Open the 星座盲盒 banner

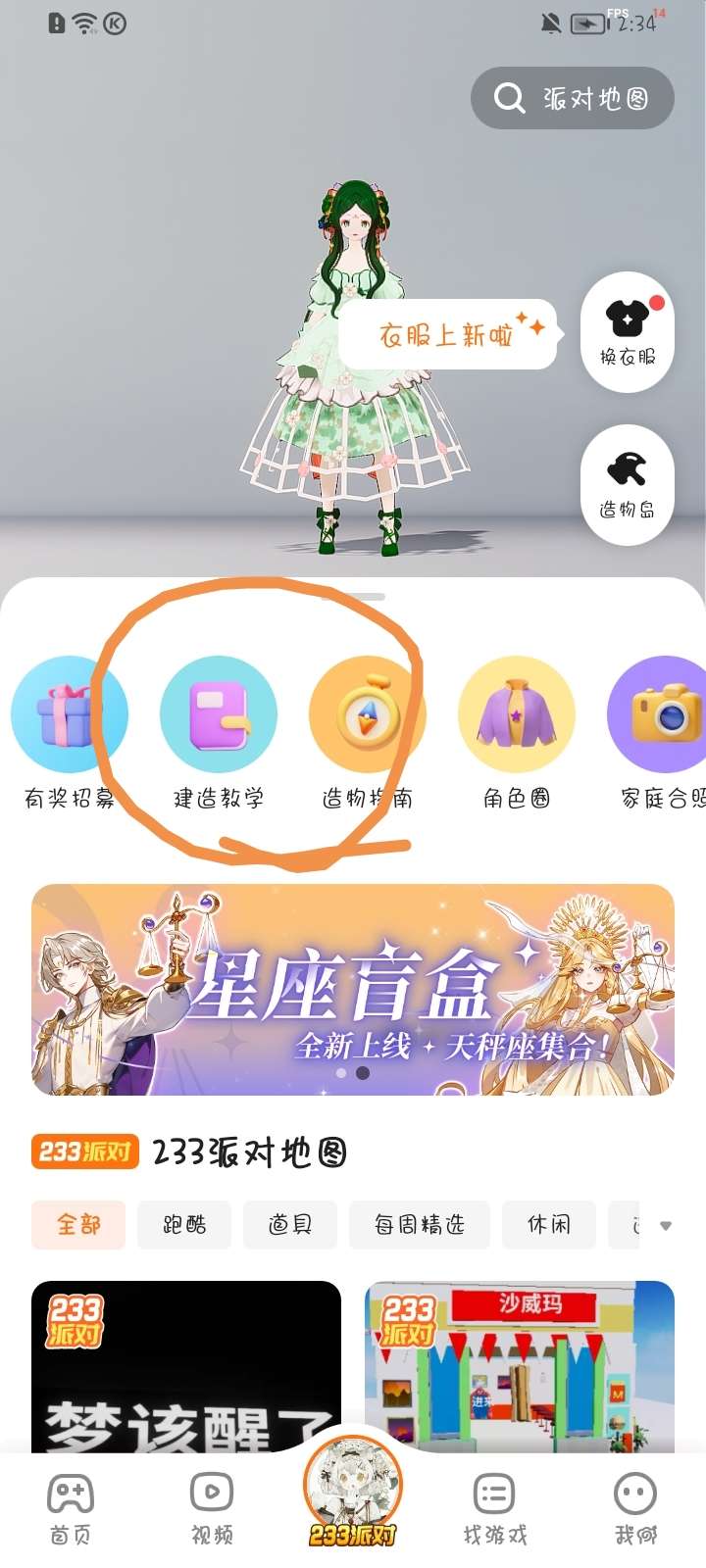(x=353, y=990)
